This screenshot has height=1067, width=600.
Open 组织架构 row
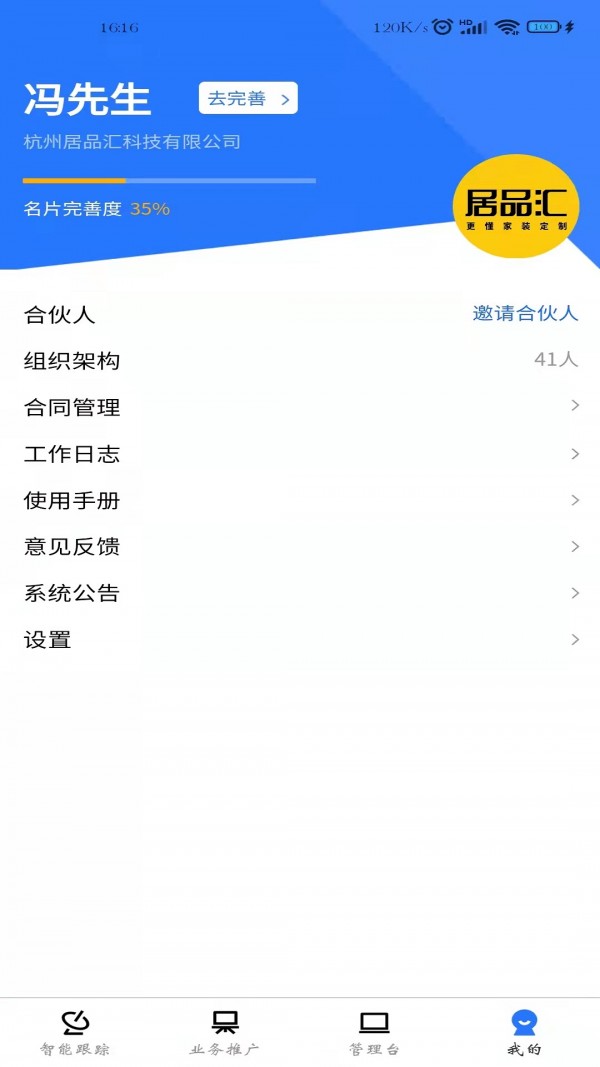(300, 360)
